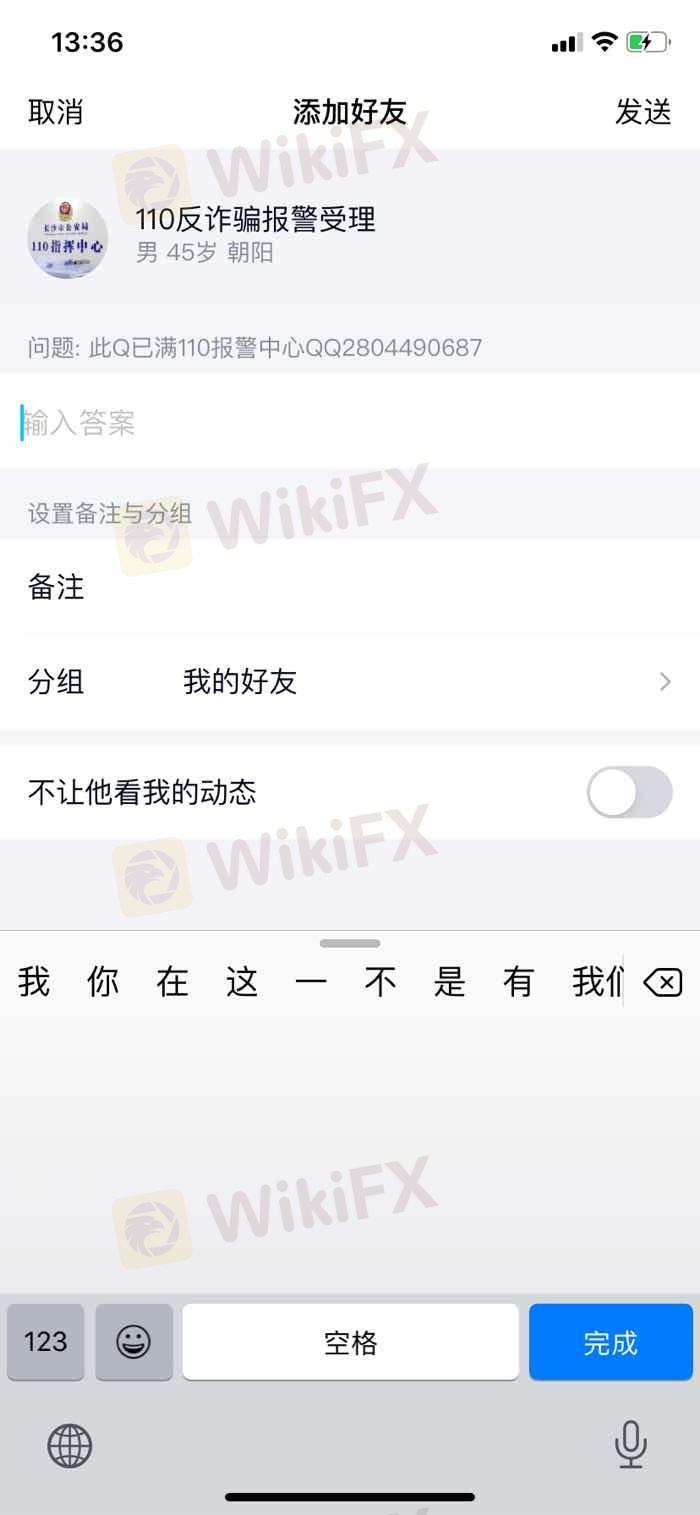Select the candidate word 我
The height and width of the screenshot is (1515, 700).
pos(33,983)
